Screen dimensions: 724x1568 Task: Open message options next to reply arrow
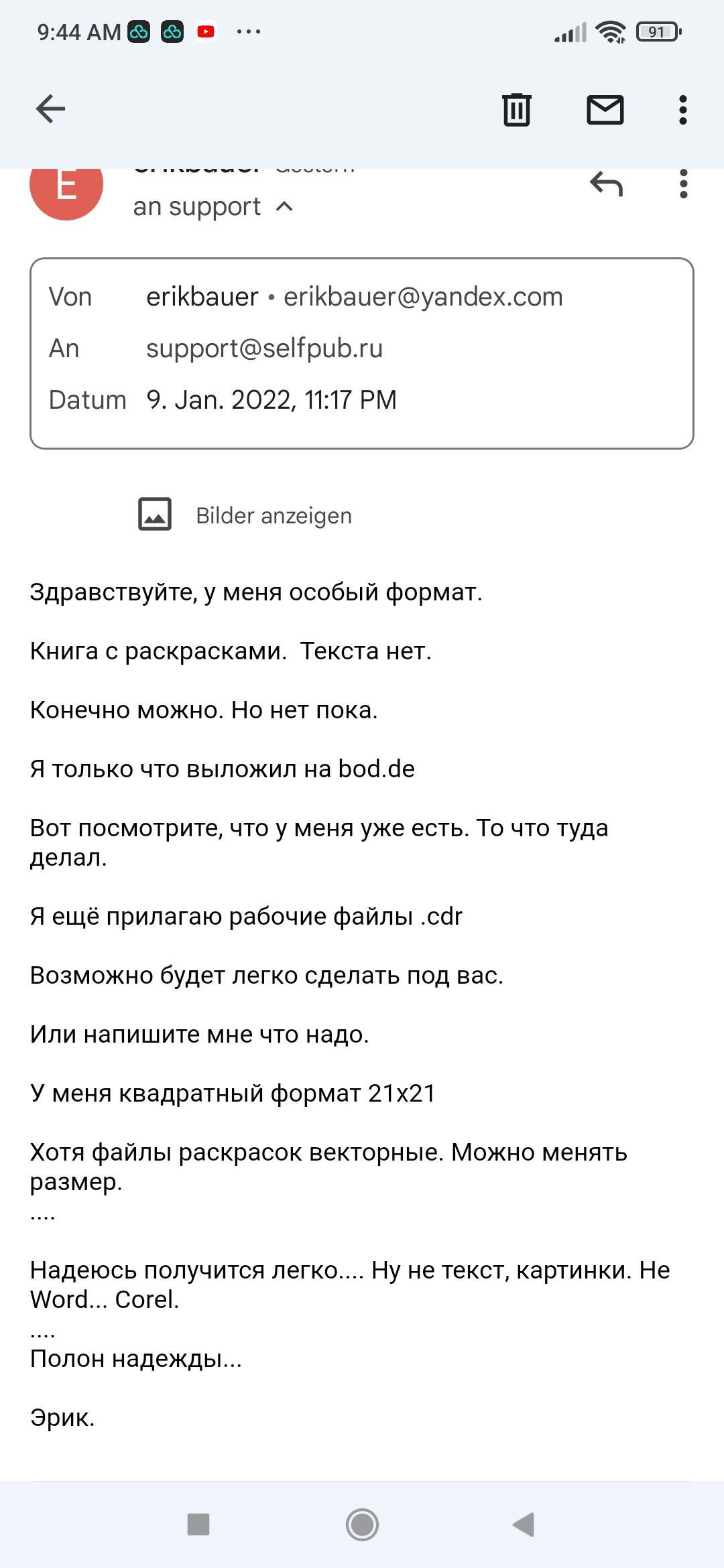pos(683,184)
